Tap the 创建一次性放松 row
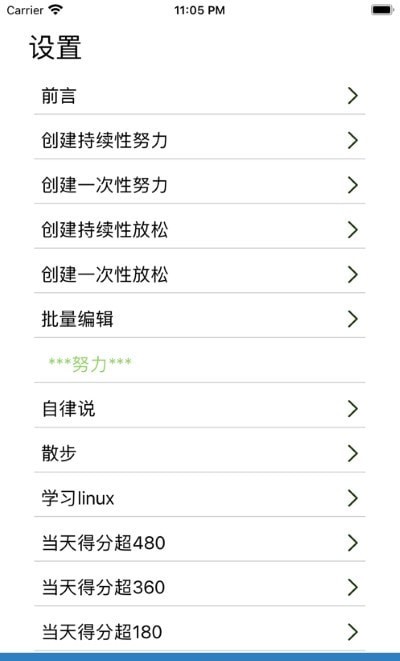Screen dimensions: 400x661 coord(199,274)
